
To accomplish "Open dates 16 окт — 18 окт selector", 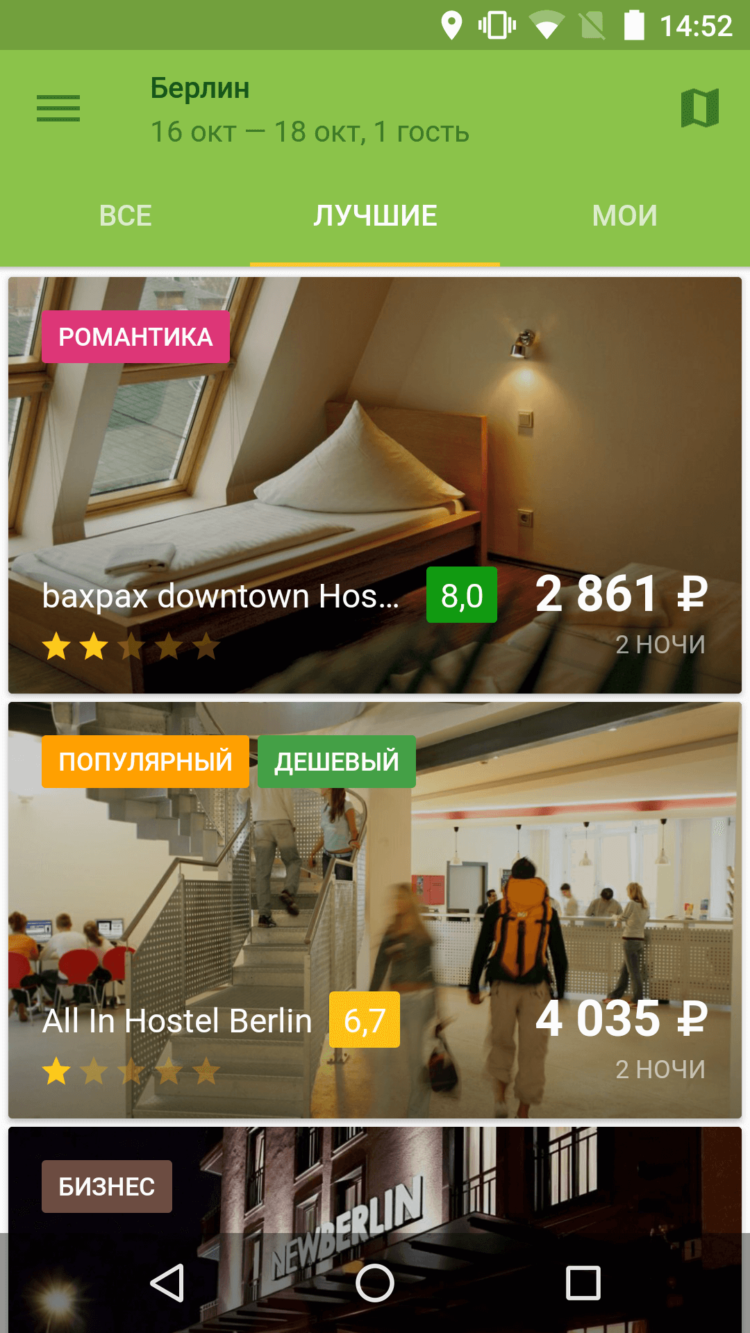I will tap(309, 131).
